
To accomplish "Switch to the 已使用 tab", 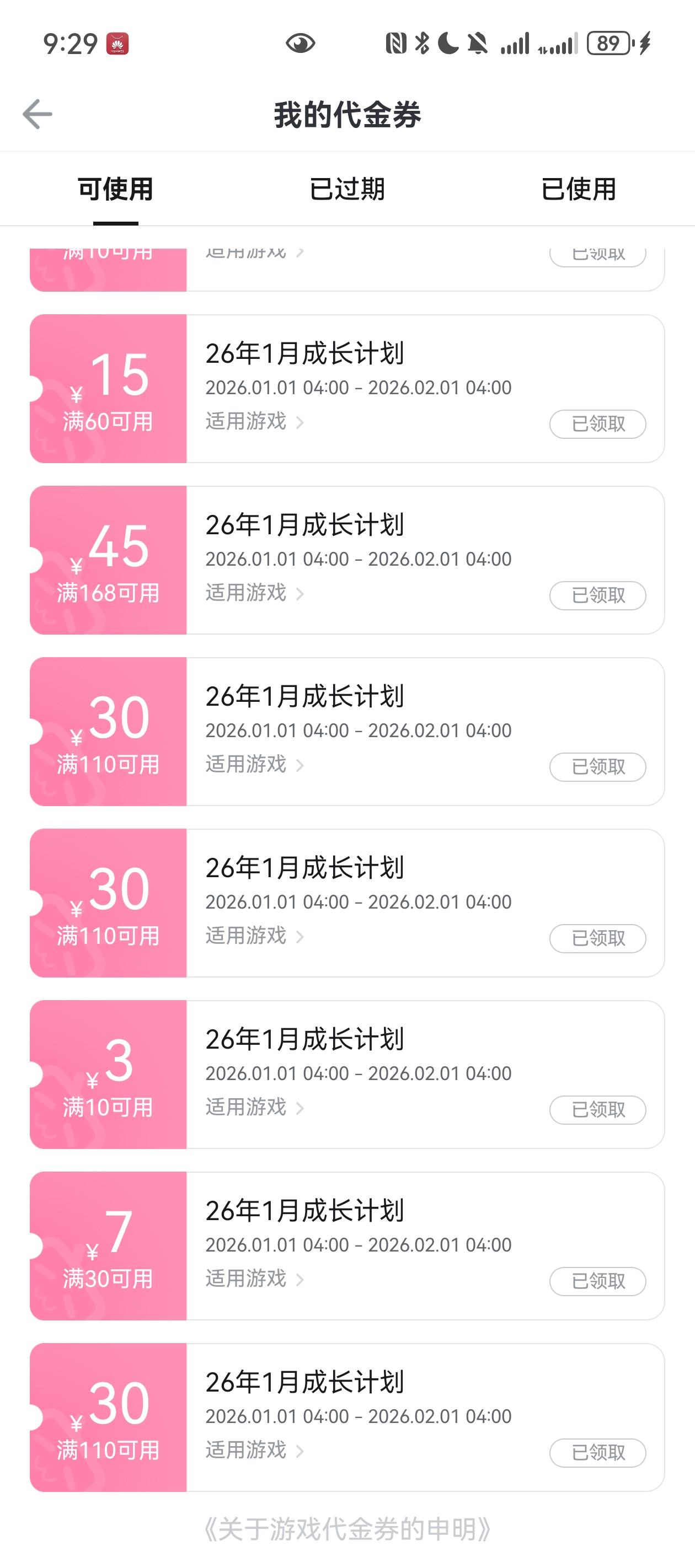I will pos(579,189).
